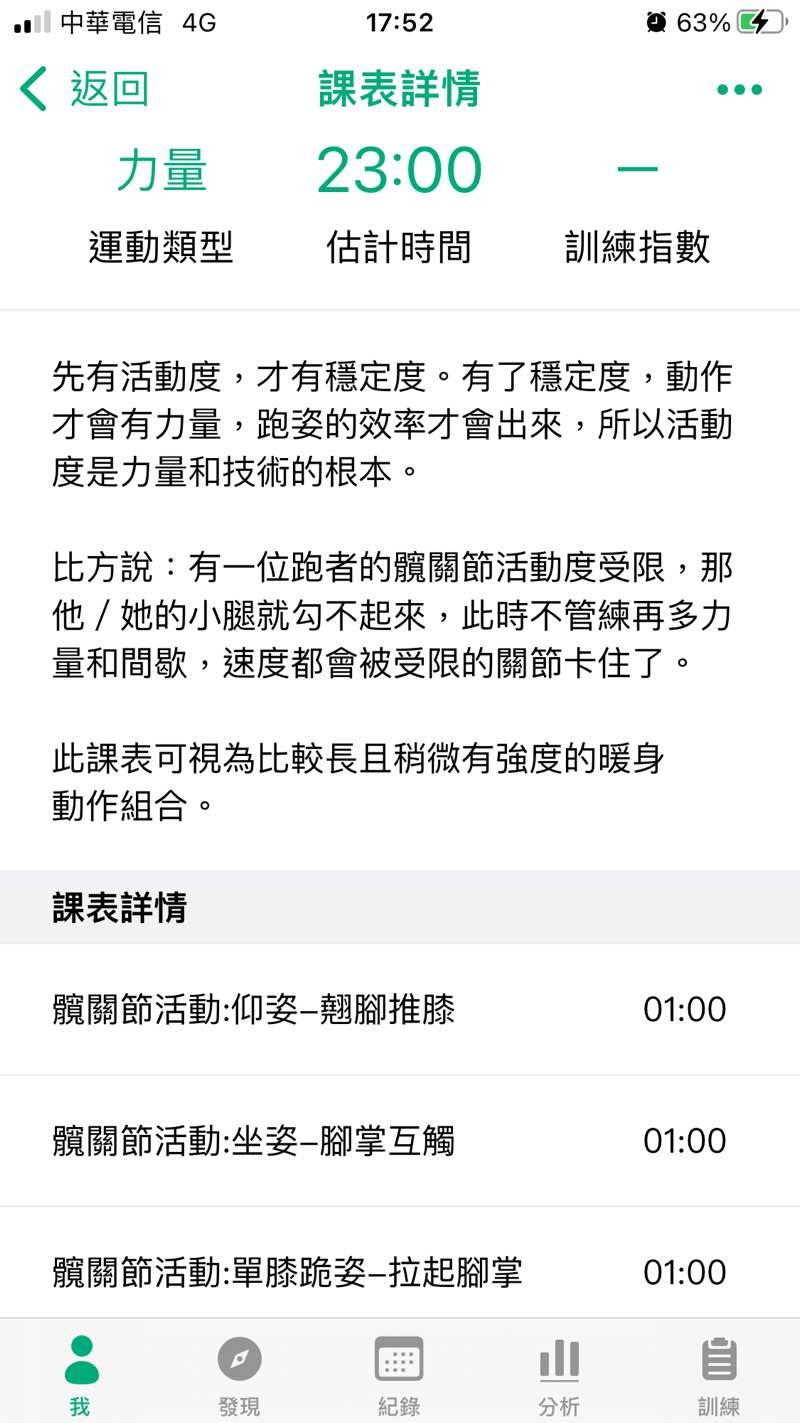The width and height of the screenshot is (800, 1423).
Task: Switch to the 發現 tab
Action: coord(239,1375)
